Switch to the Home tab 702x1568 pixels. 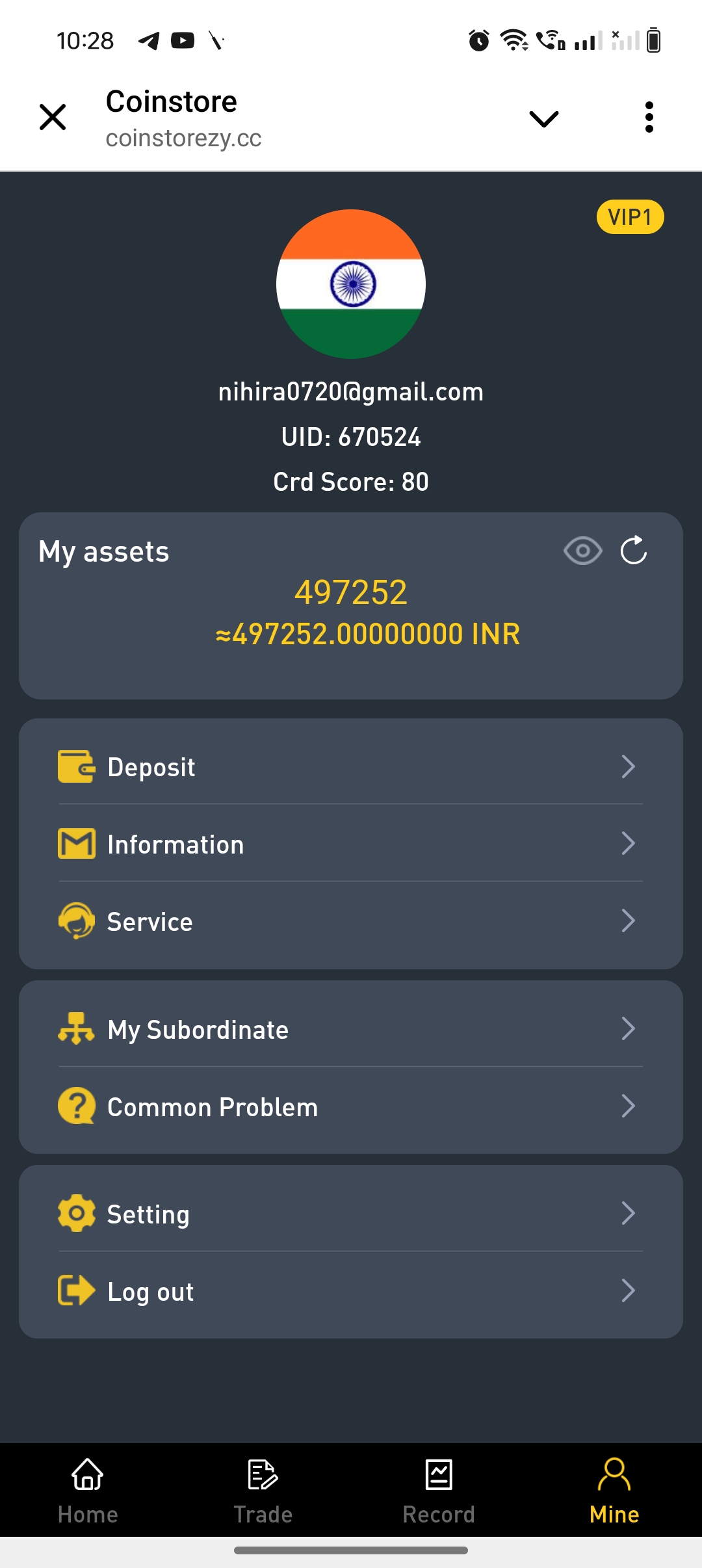point(88,1491)
